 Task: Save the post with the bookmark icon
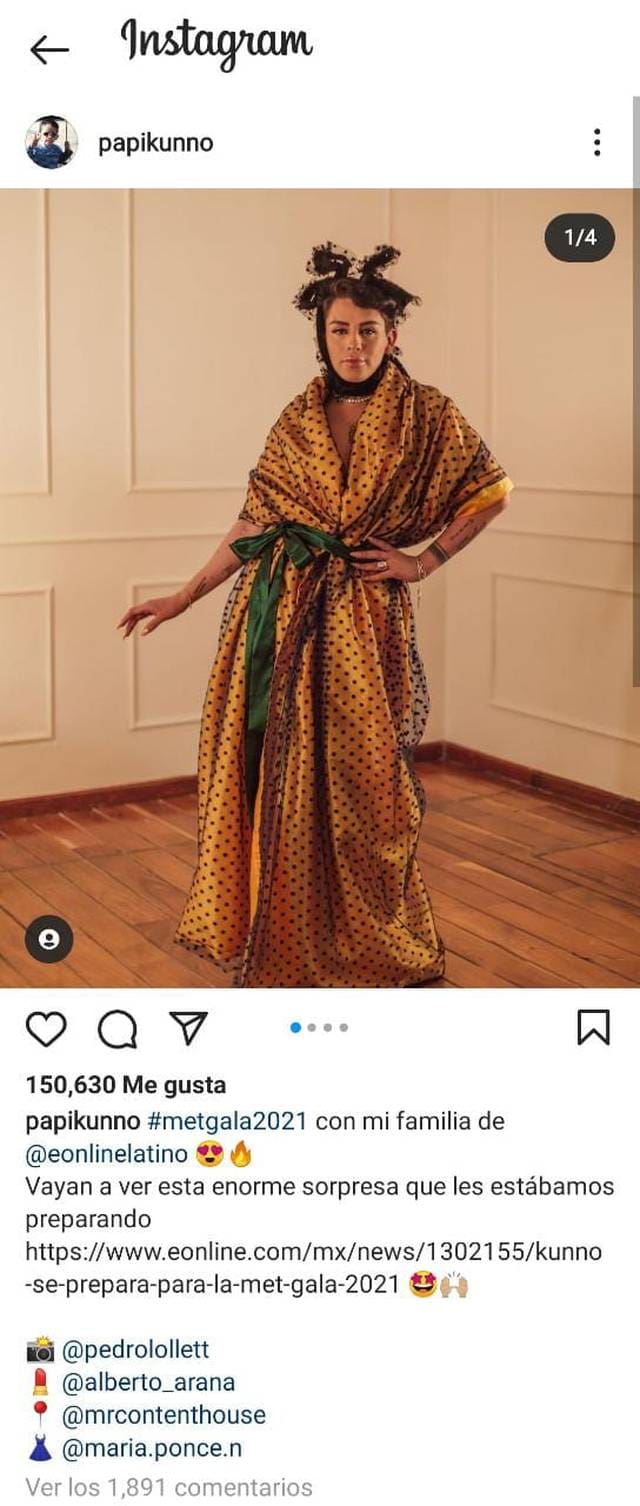pos(593,1027)
